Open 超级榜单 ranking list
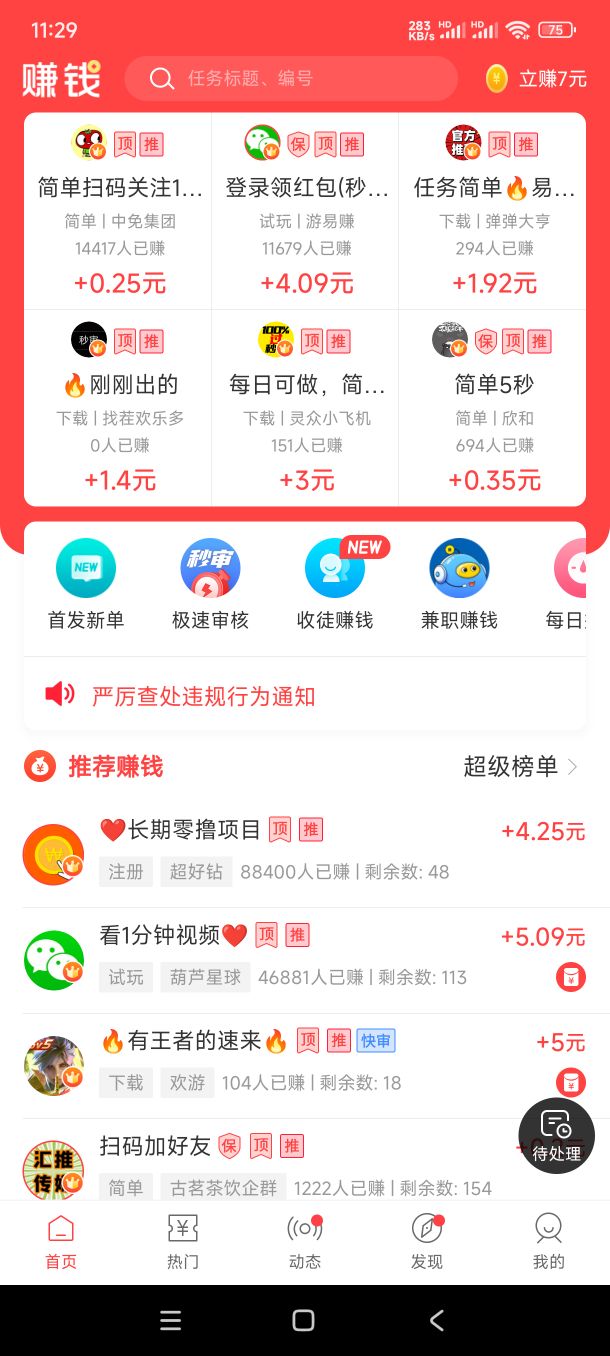 click(x=521, y=767)
